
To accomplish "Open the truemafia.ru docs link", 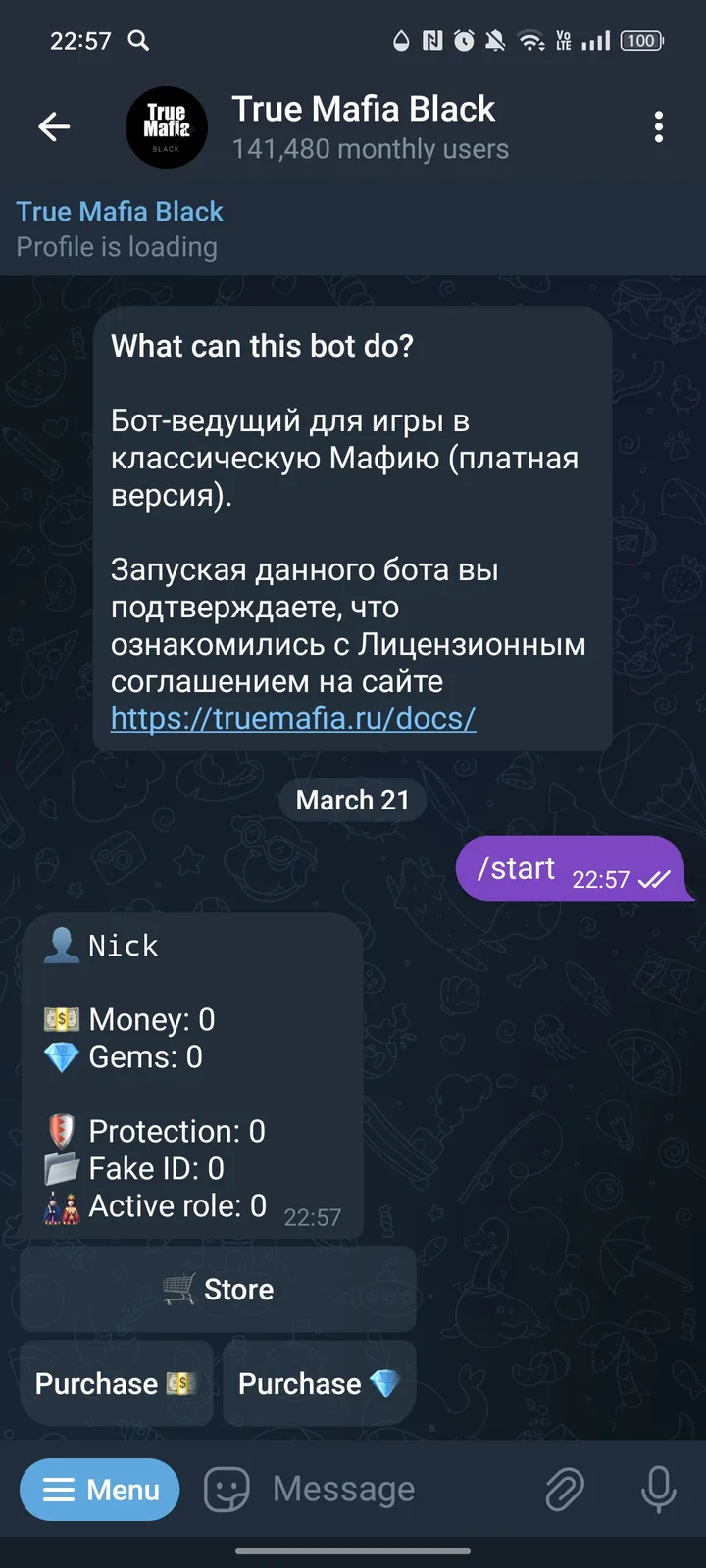I will (292, 718).
